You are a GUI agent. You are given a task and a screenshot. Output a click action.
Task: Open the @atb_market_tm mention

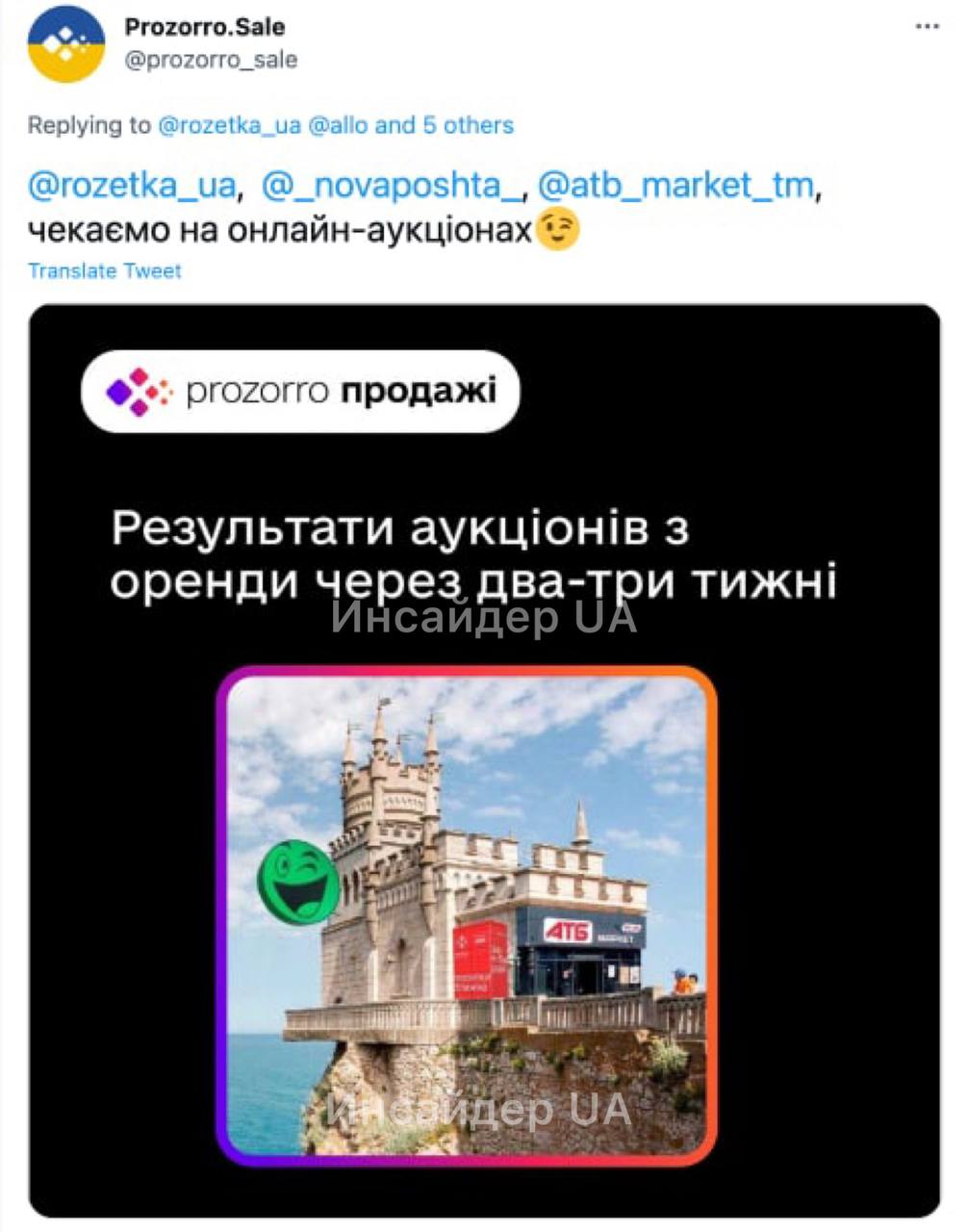click(x=675, y=185)
